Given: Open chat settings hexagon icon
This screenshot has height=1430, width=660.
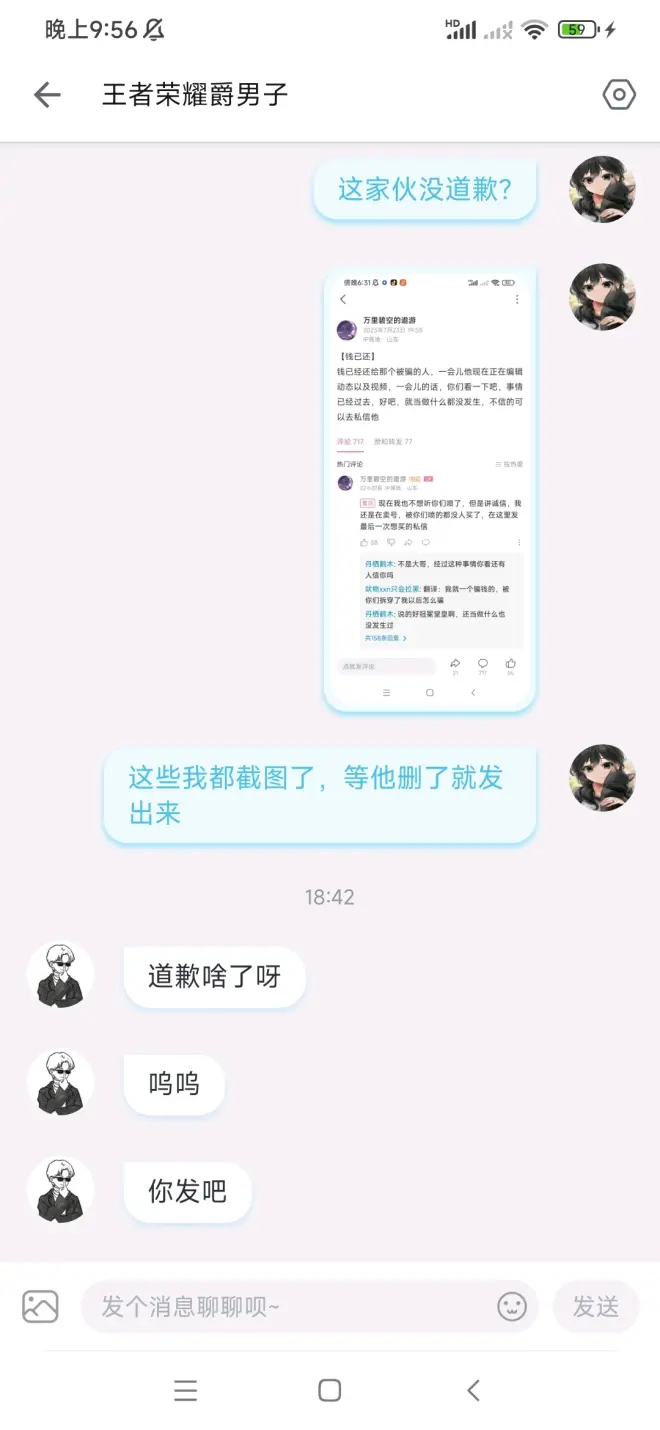Looking at the screenshot, I should 619,95.
